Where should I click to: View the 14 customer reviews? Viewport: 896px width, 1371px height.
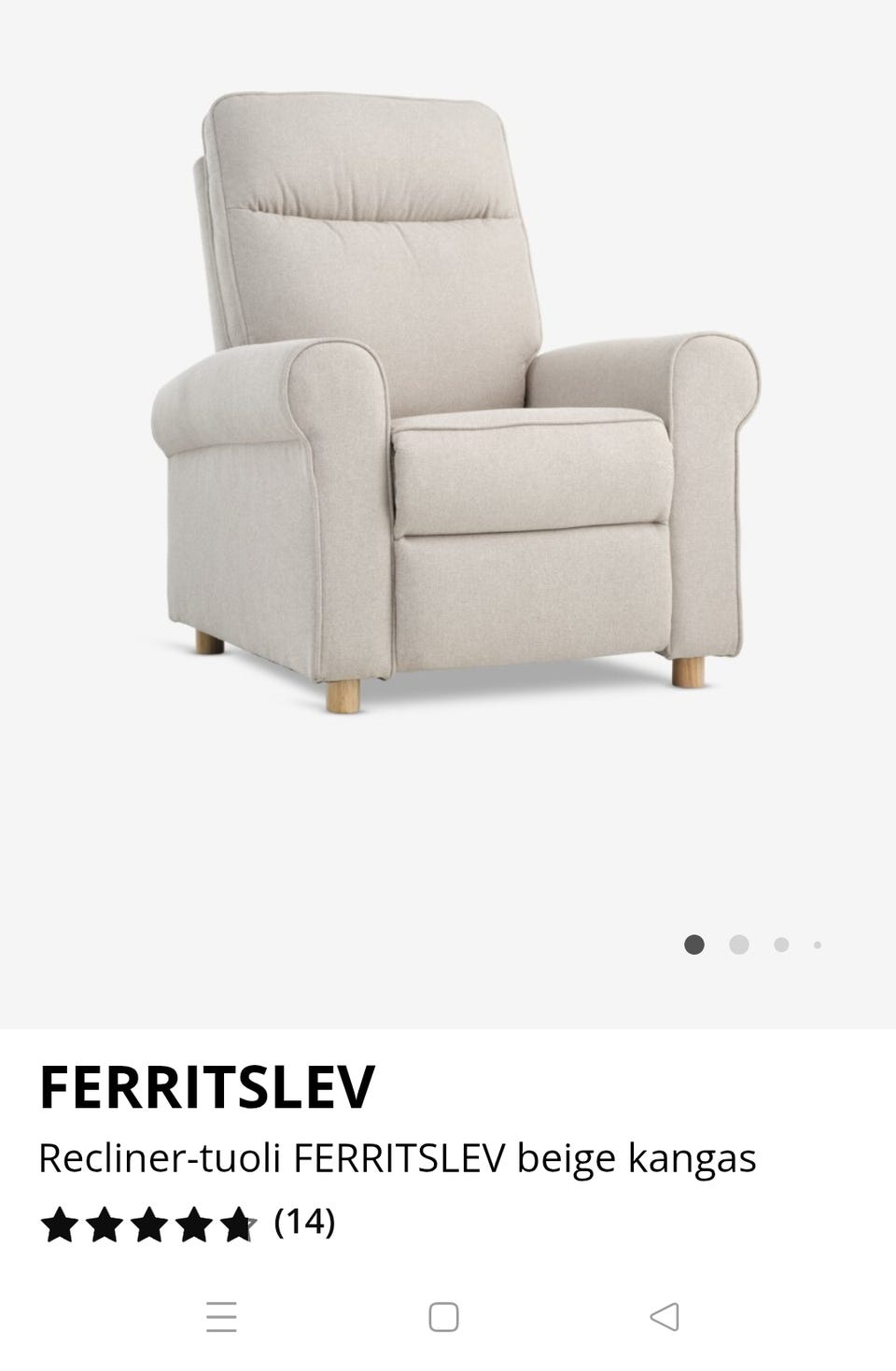pyautogui.click(x=304, y=1222)
